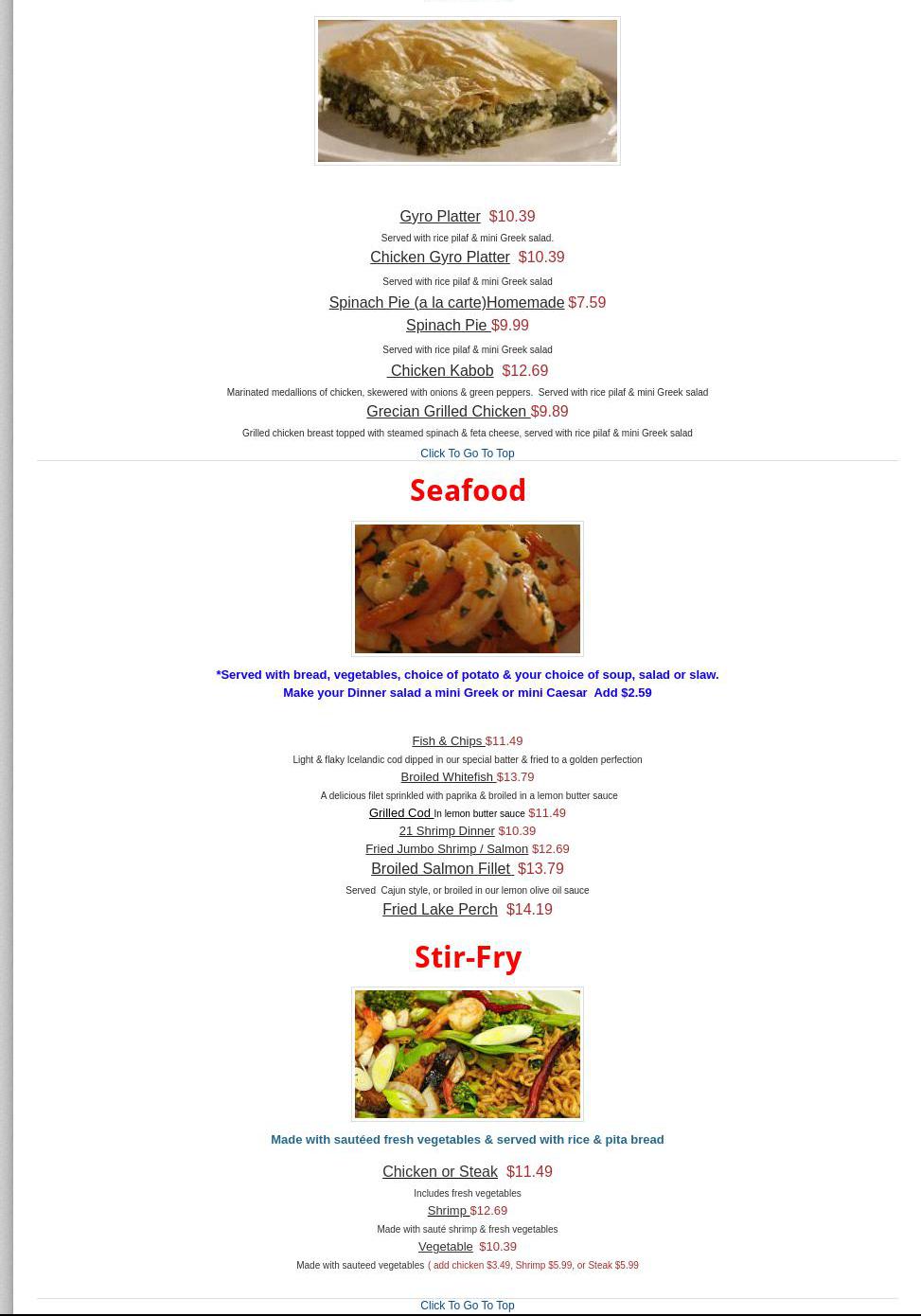Tap Click To Go To Top below Stir-Fry
Screen dimensions: 921x1316
click(467, 1306)
